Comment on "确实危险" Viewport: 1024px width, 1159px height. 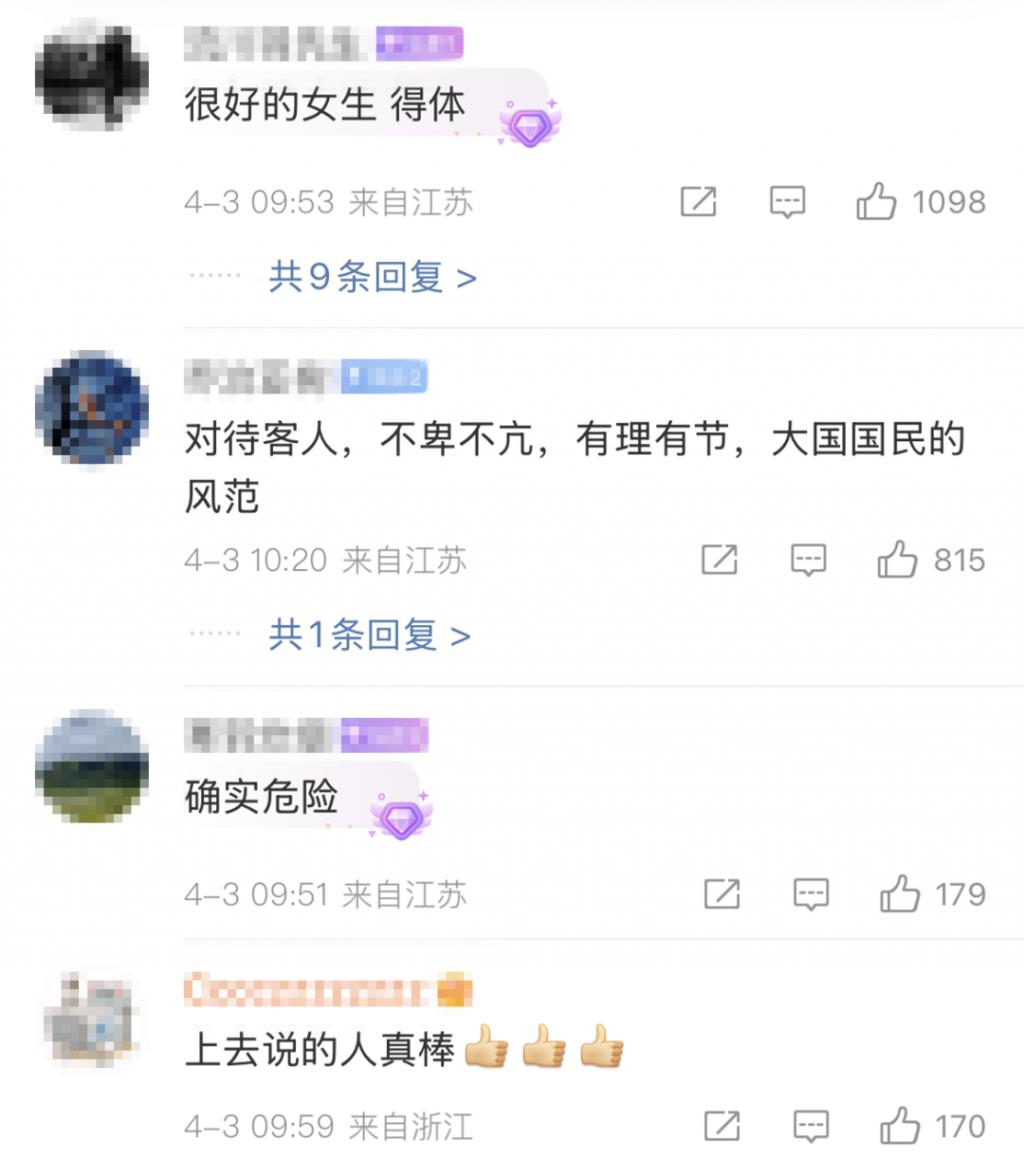pos(811,894)
